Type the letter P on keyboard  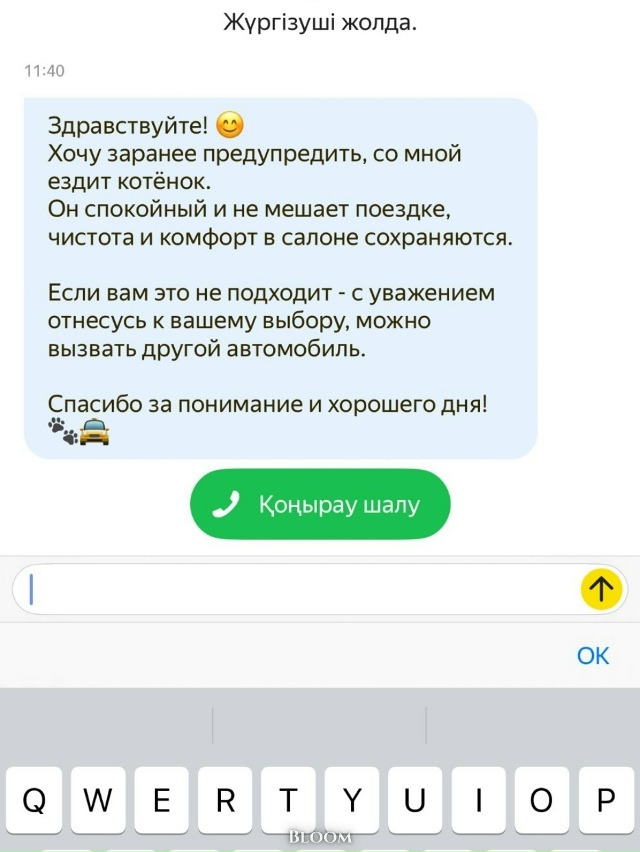coord(606,800)
